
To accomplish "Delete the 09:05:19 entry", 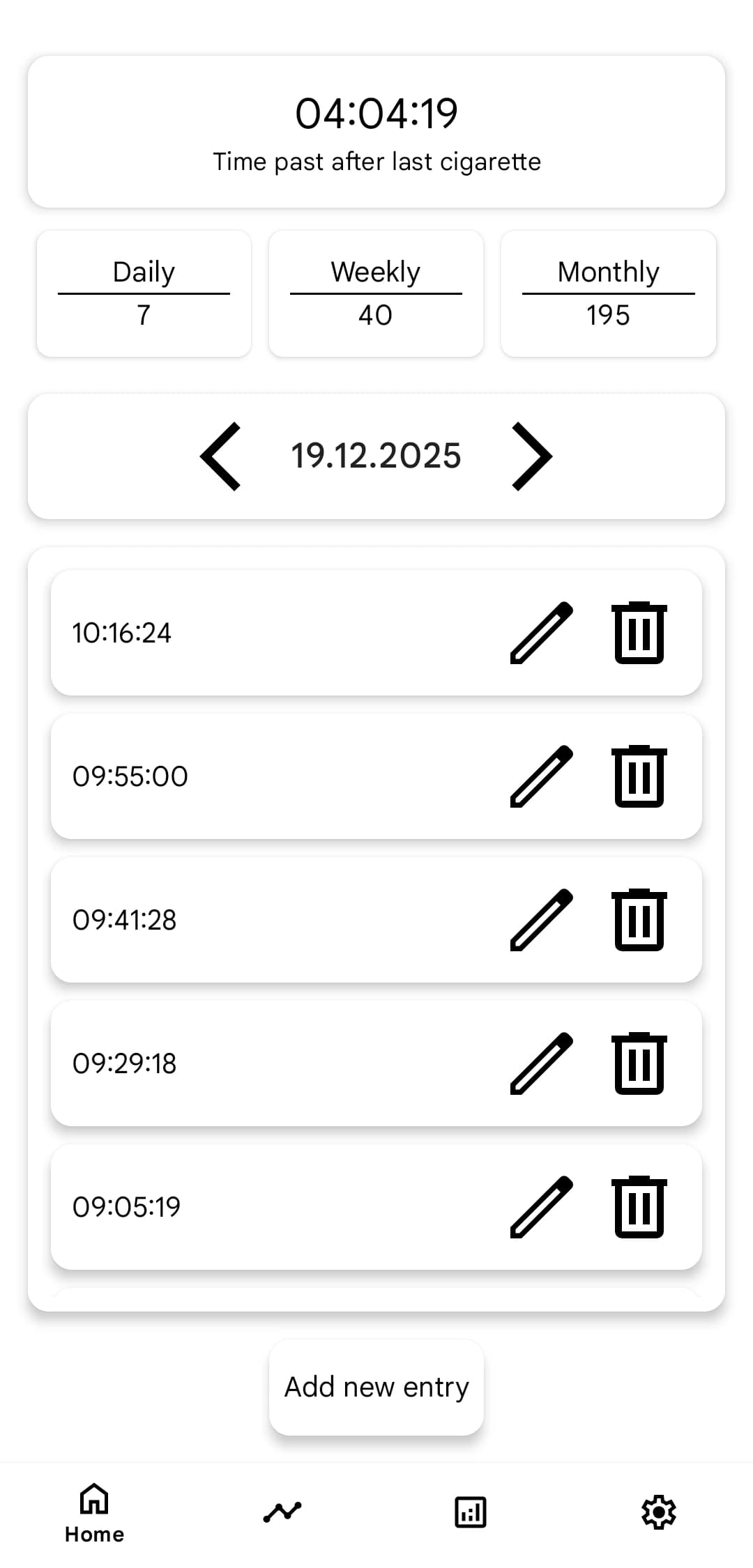I will coord(638,1207).
